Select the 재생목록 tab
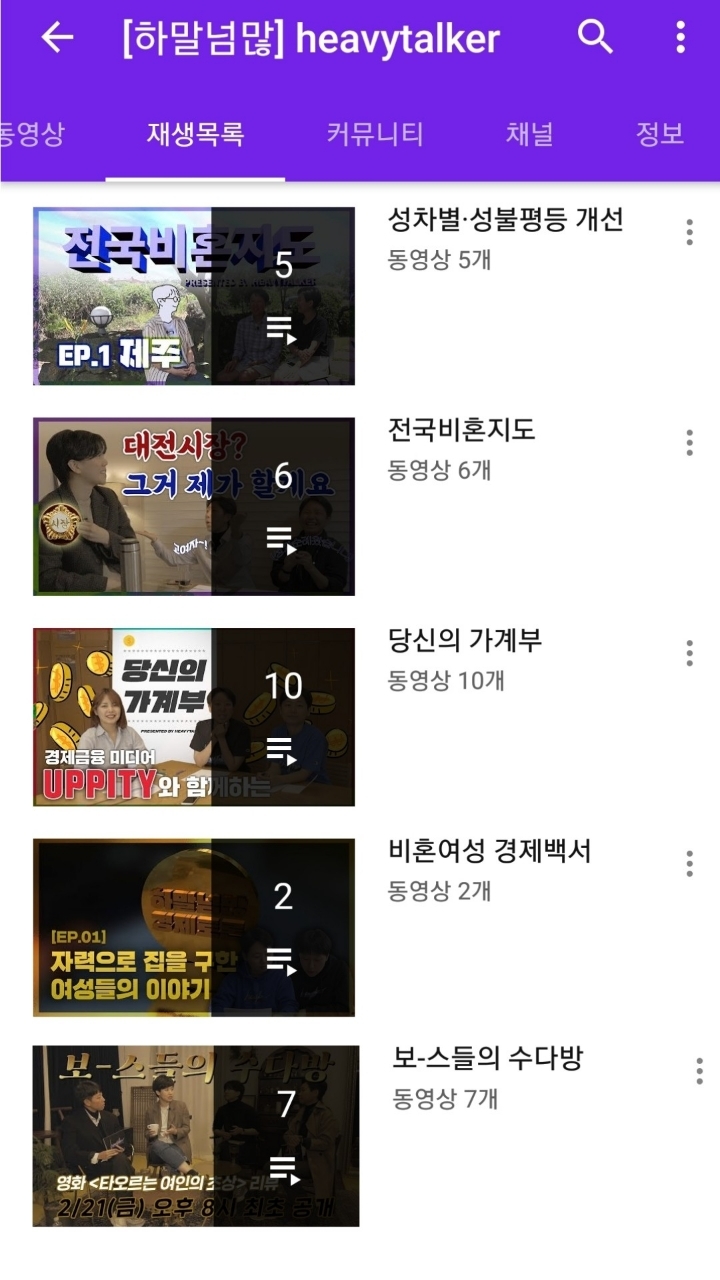This screenshot has width=720, height=1280. point(195,134)
